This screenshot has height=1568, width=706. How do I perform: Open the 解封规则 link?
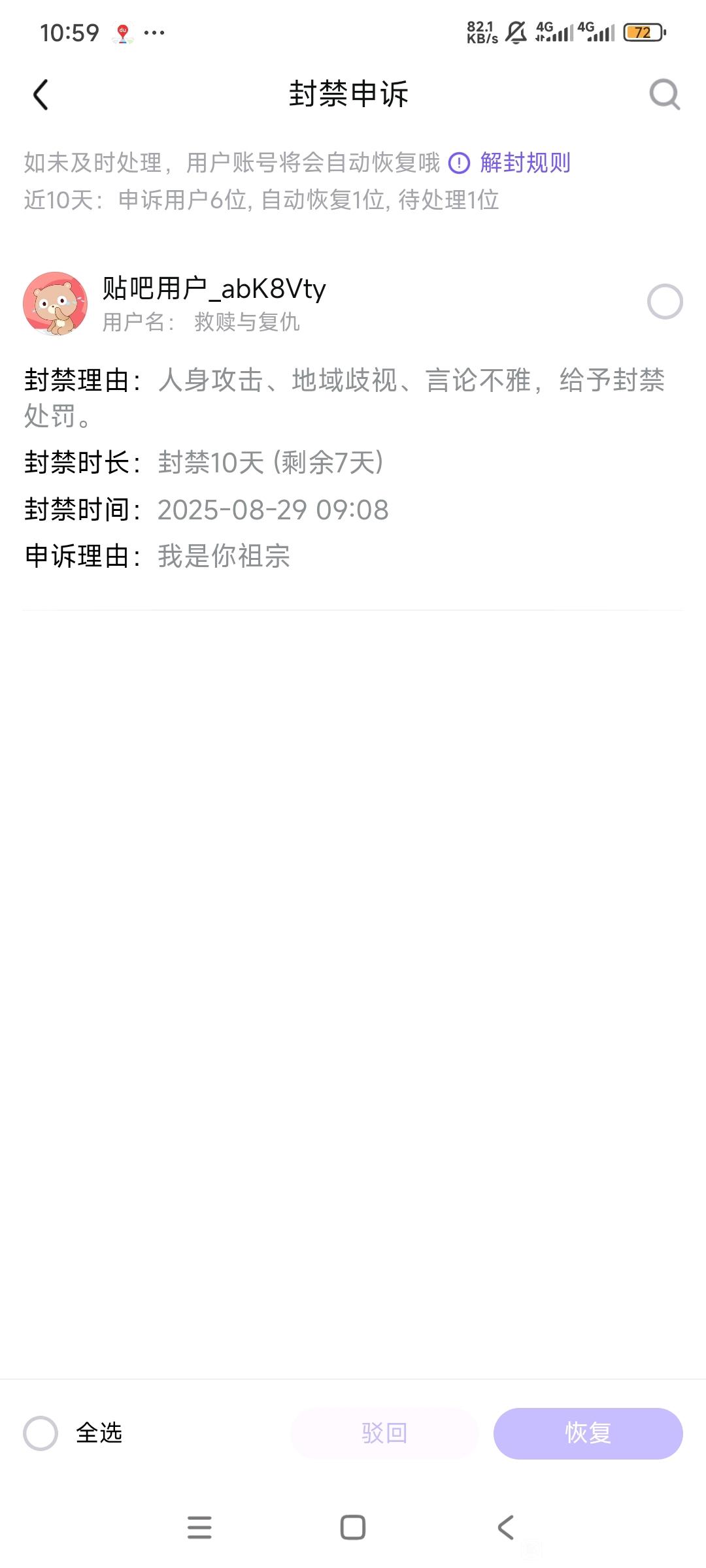(524, 163)
